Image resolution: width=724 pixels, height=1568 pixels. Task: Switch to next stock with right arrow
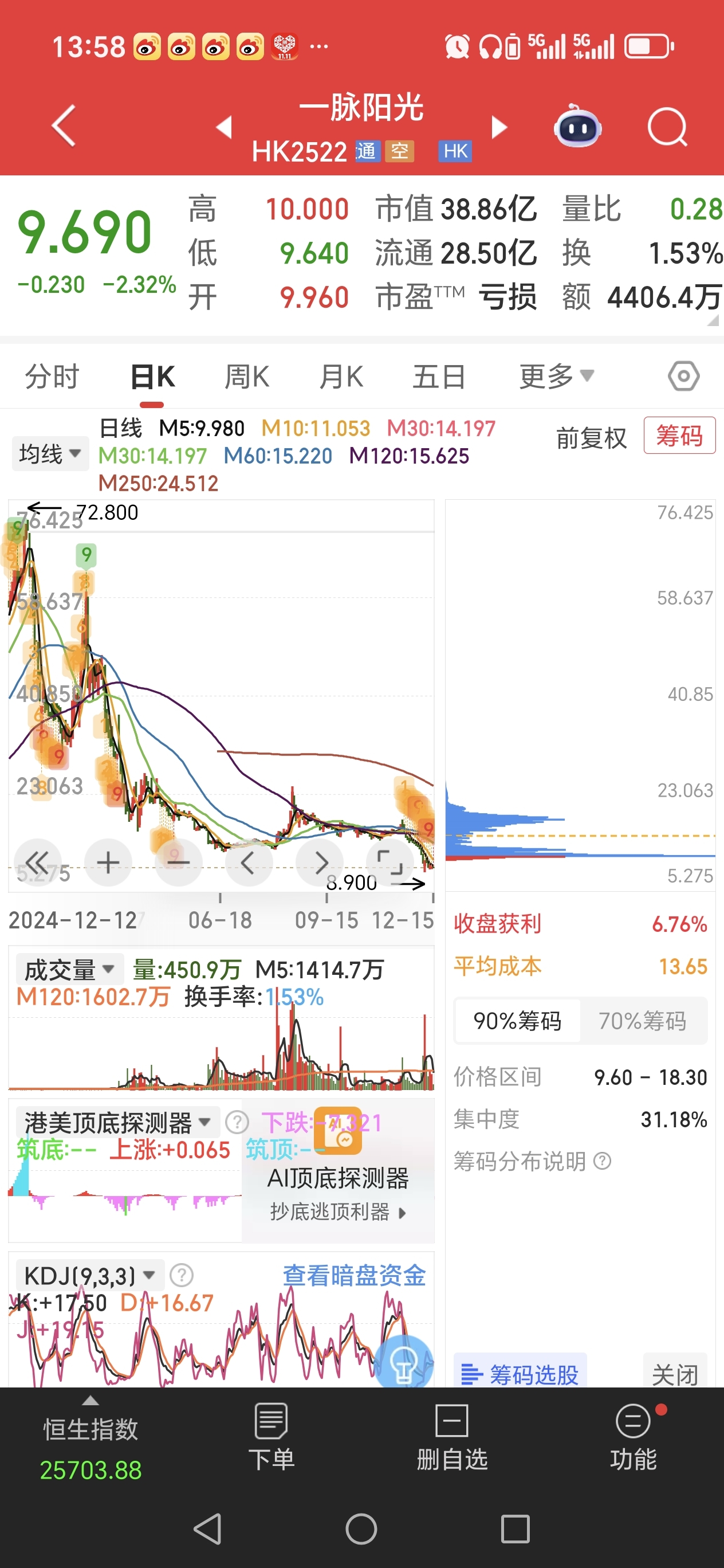pyautogui.click(x=499, y=127)
